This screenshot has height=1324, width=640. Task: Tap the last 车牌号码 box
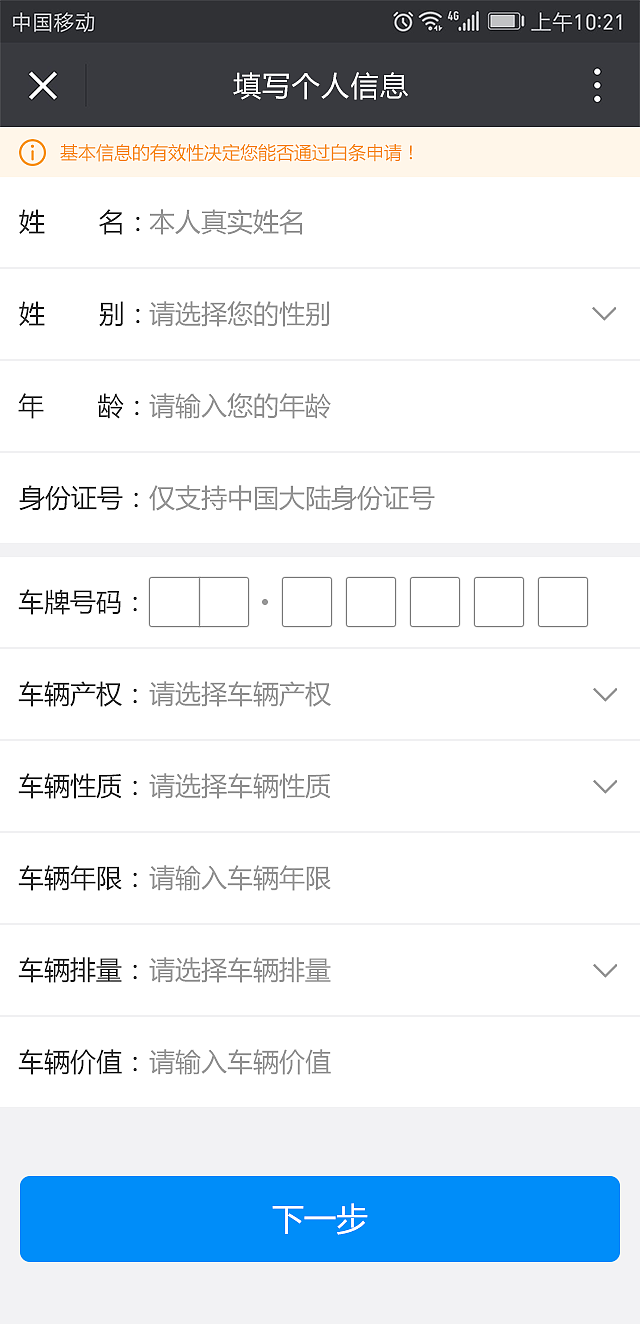563,602
